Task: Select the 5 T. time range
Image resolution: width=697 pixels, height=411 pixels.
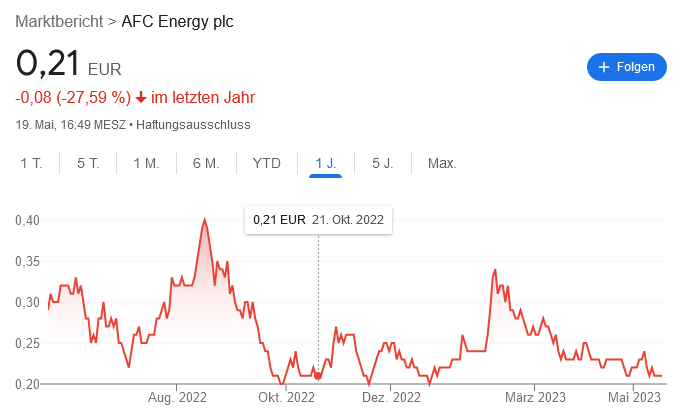Action: pos(88,163)
